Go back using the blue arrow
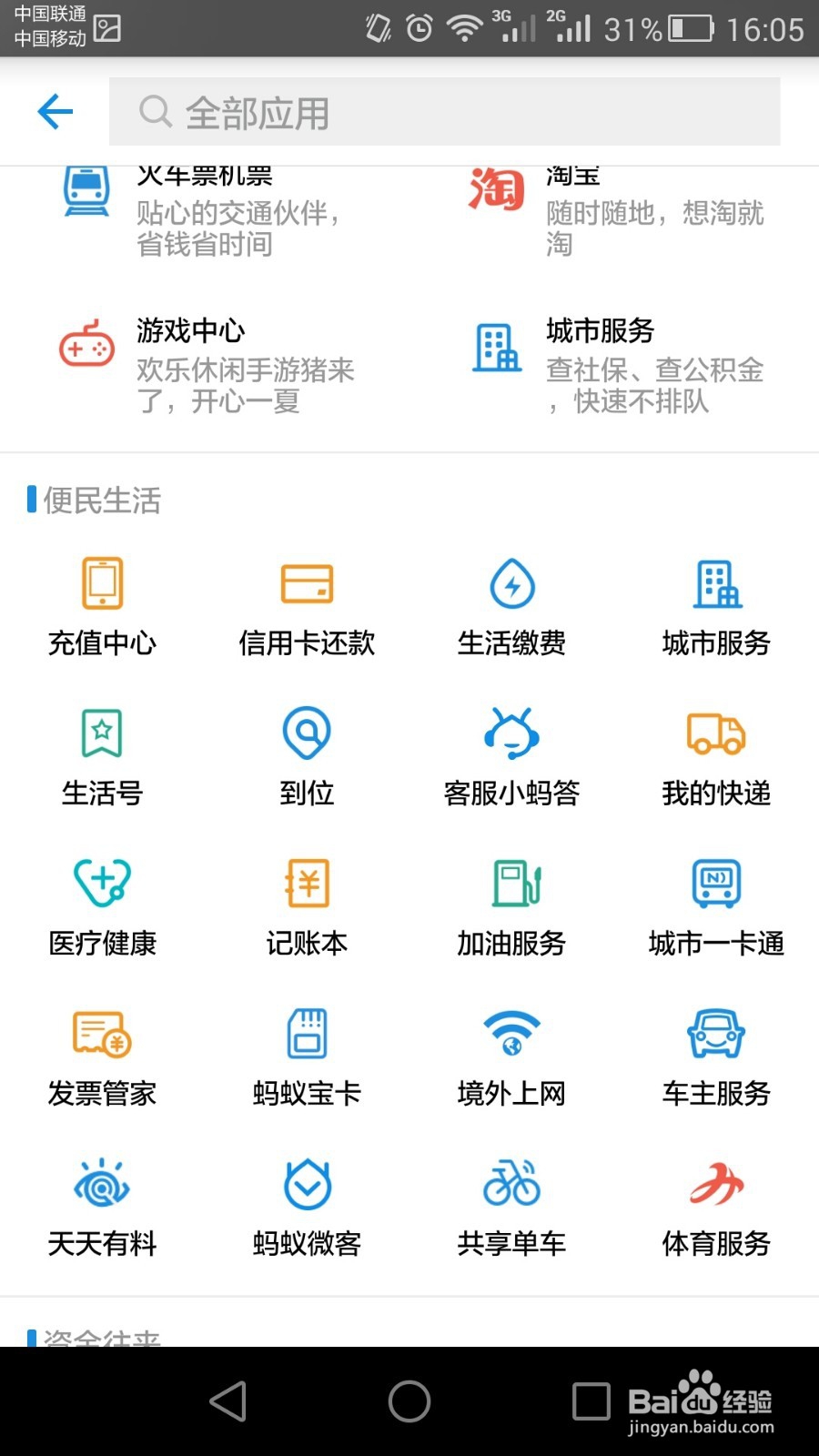819x1456 pixels. [x=55, y=111]
